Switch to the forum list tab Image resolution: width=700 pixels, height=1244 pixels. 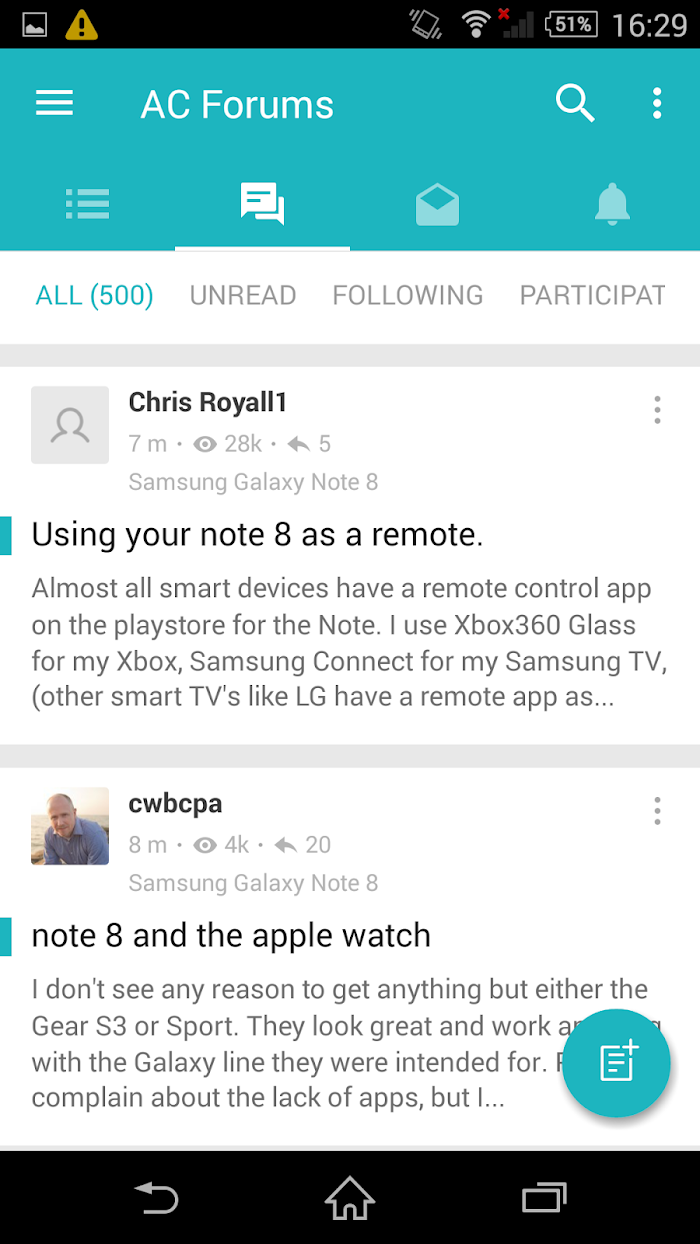tap(87, 204)
